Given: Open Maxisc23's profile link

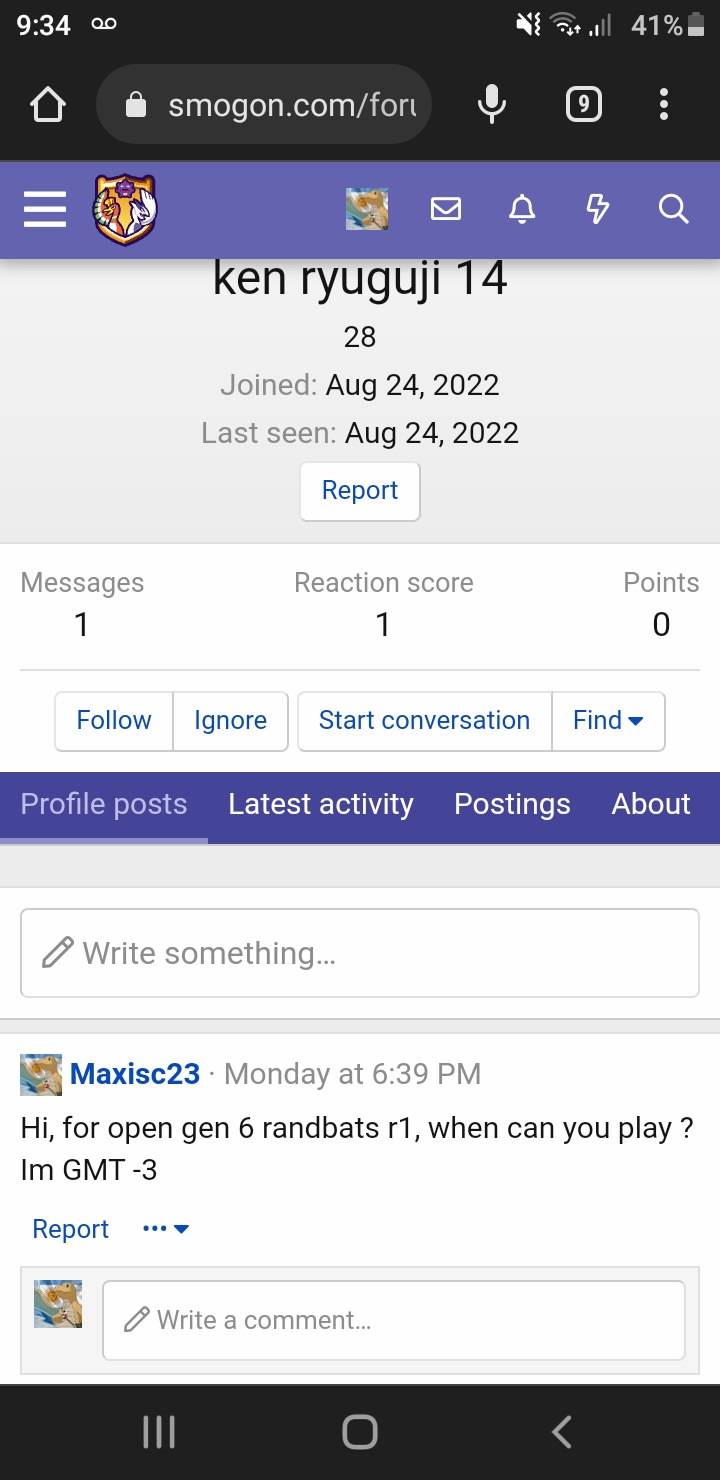Looking at the screenshot, I should (135, 1074).
